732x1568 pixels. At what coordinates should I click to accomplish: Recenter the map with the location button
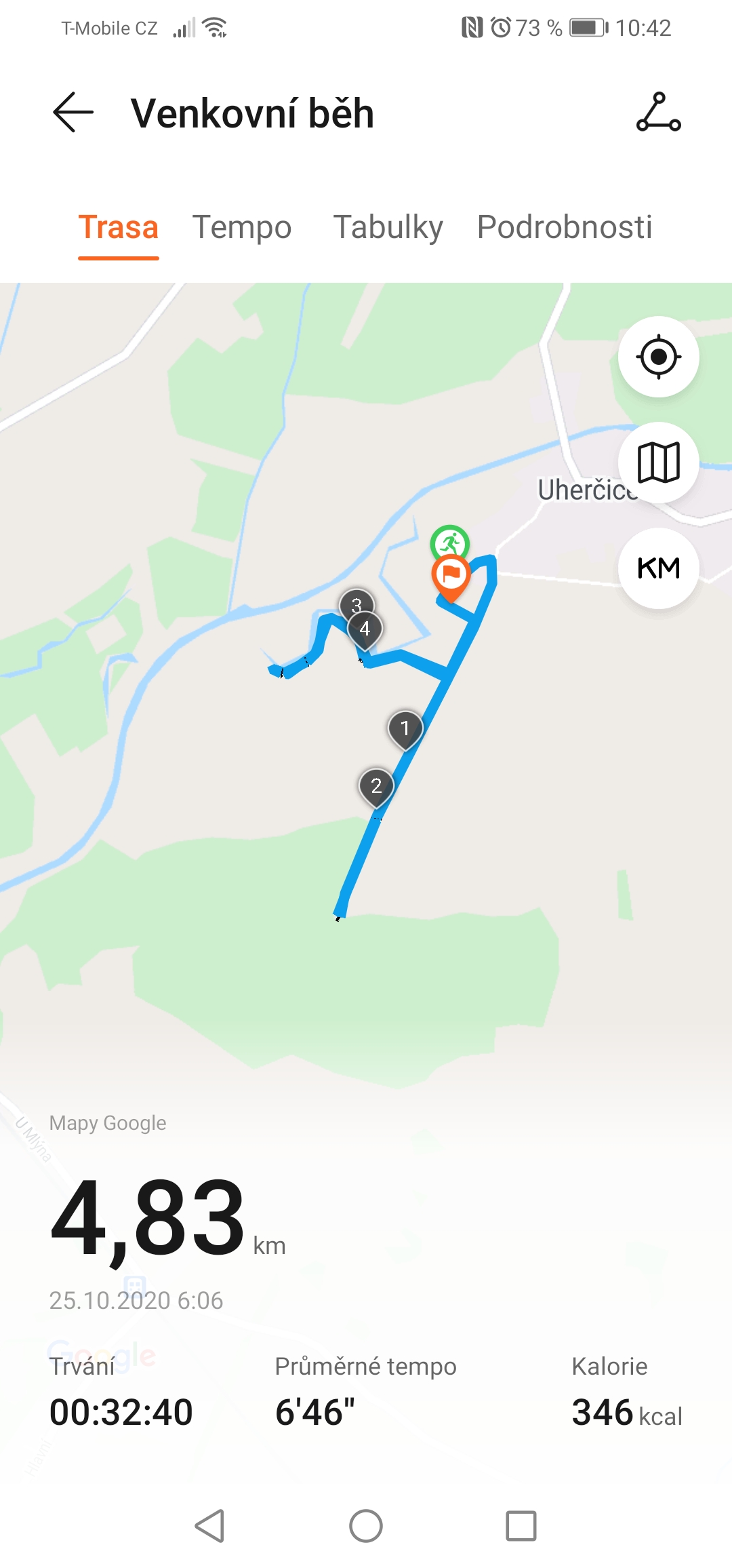tap(658, 357)
